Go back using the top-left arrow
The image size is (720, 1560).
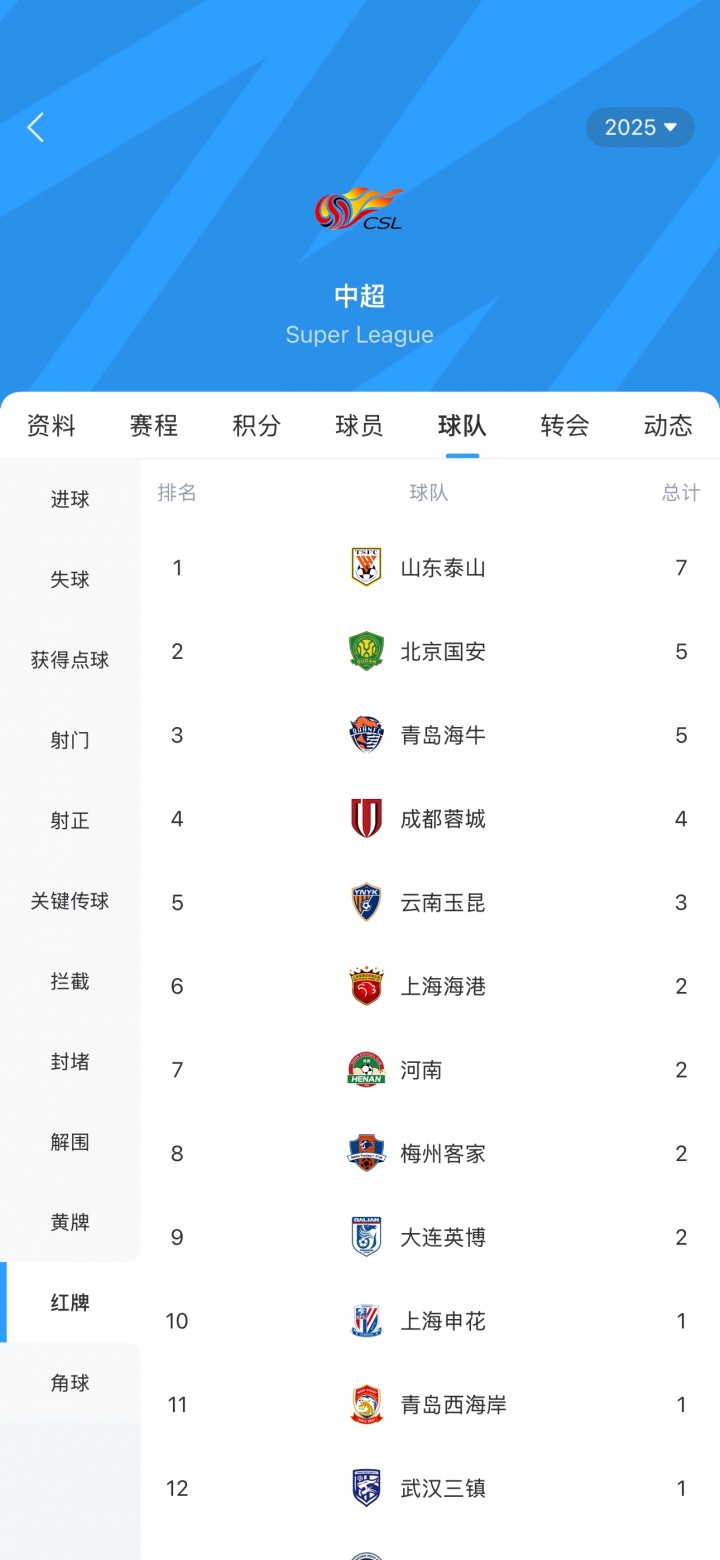[x=36, y=127]
